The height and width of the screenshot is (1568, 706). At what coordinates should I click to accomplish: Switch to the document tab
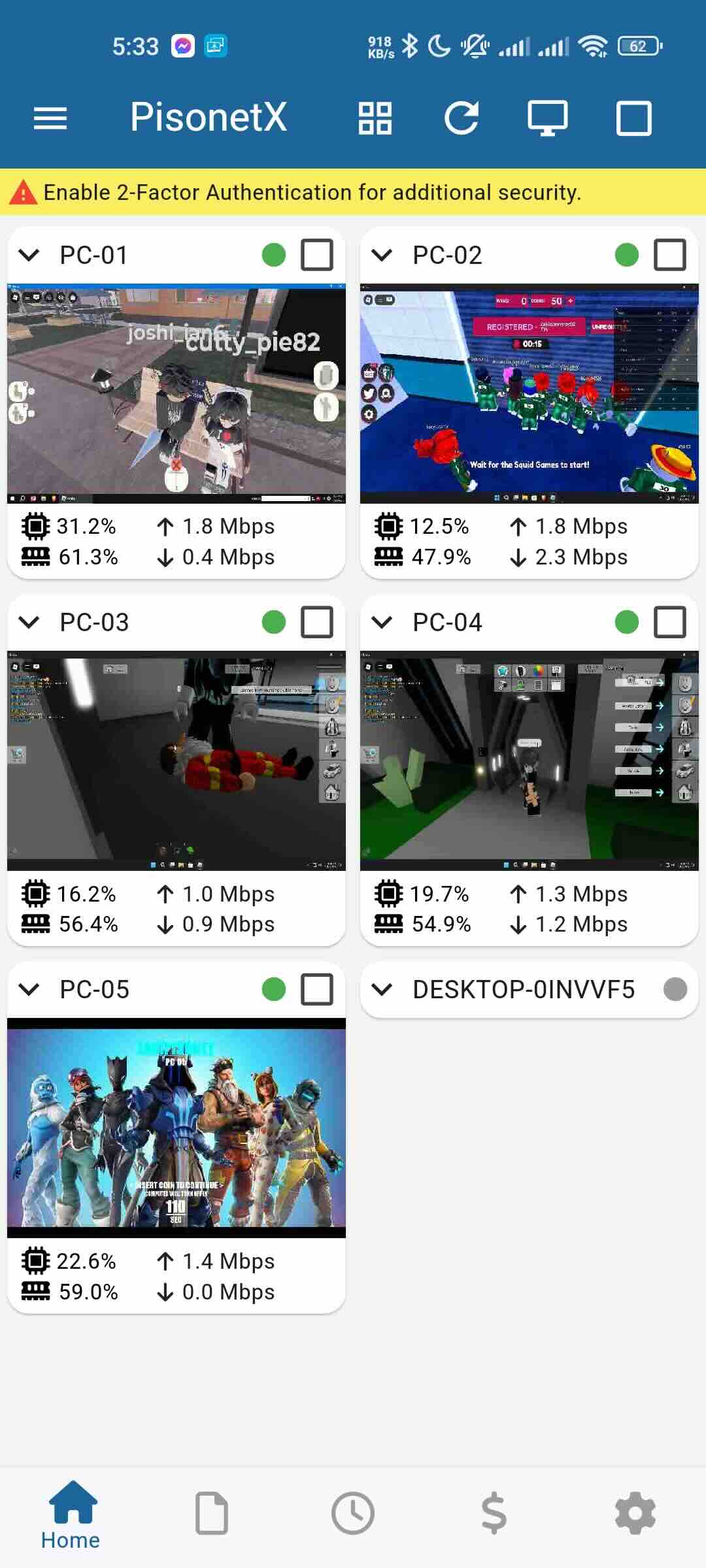click(212, 1513)
